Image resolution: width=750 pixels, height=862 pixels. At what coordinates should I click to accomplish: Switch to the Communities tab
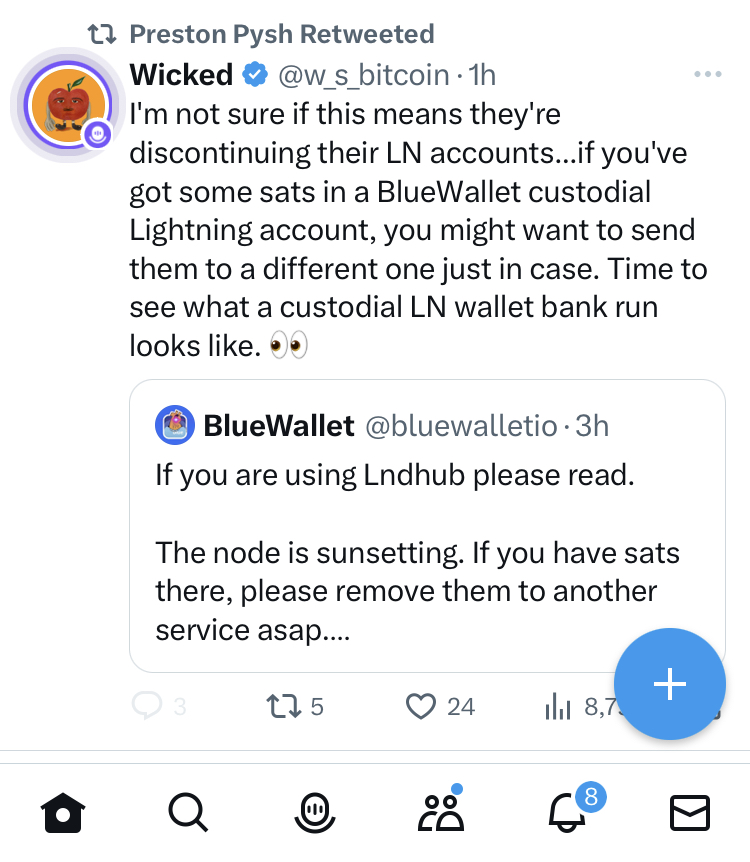click(440, 812)
